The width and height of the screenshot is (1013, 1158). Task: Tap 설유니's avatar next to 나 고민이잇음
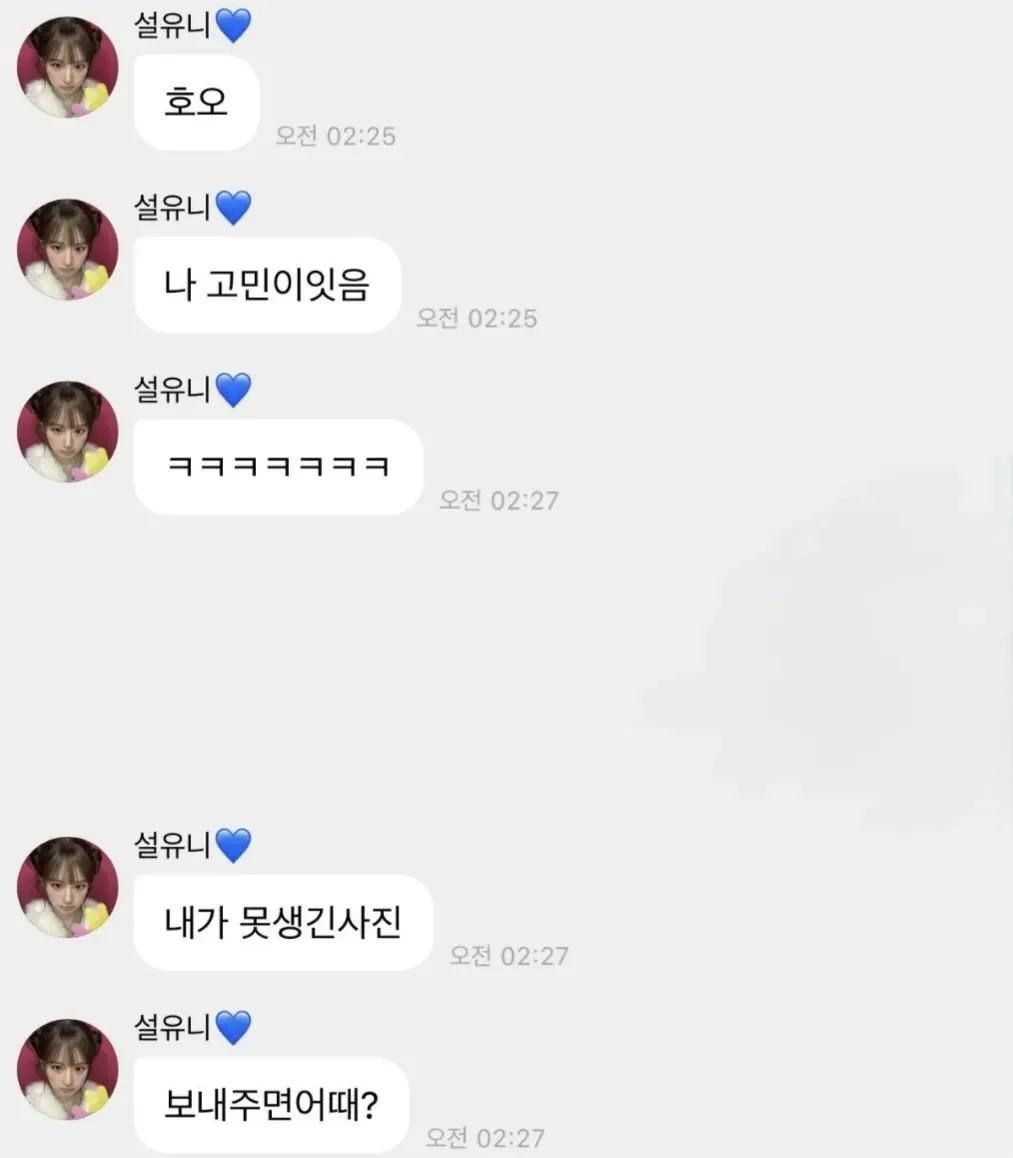68,250
